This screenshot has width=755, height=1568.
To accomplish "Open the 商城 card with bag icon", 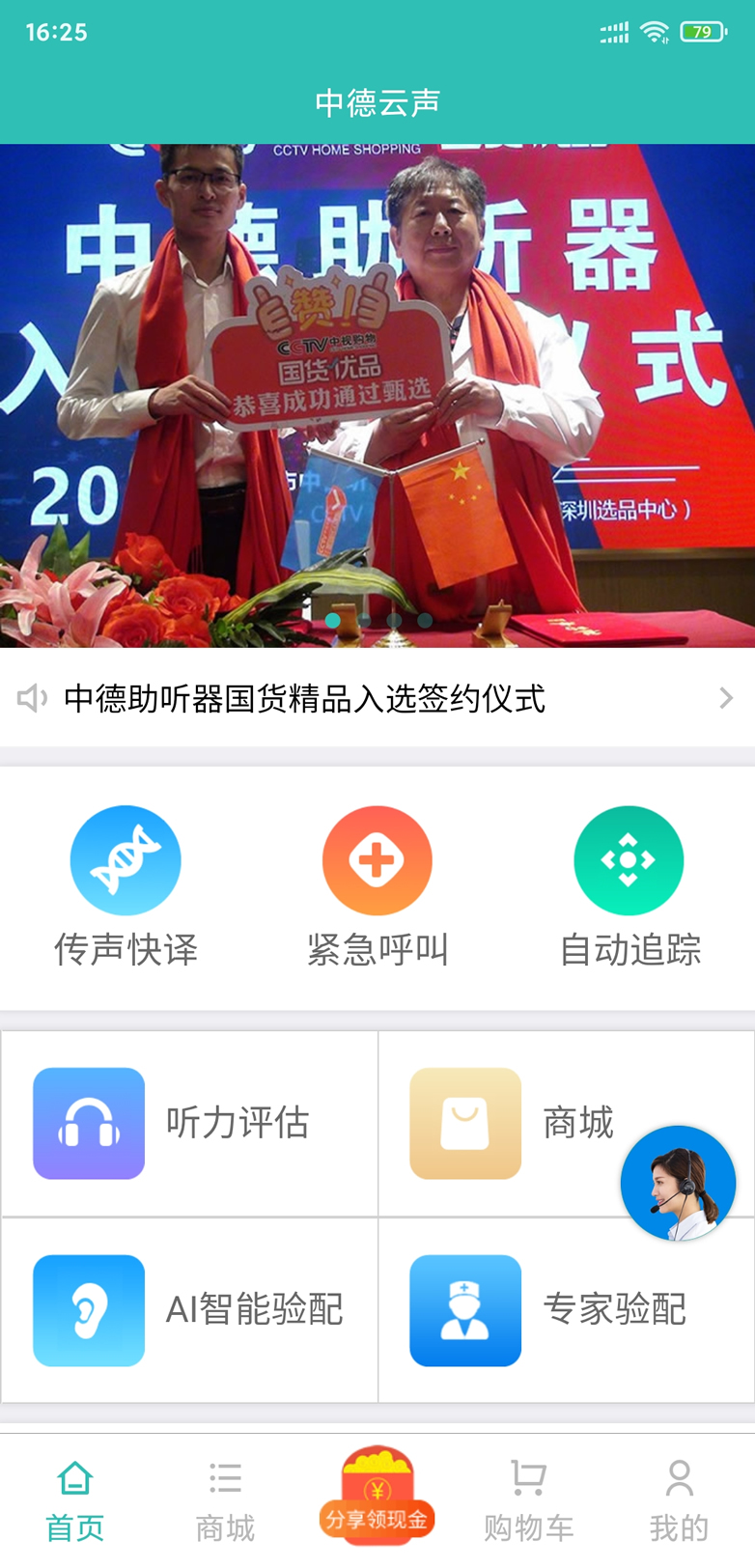I will click(x=512, y=1123).
